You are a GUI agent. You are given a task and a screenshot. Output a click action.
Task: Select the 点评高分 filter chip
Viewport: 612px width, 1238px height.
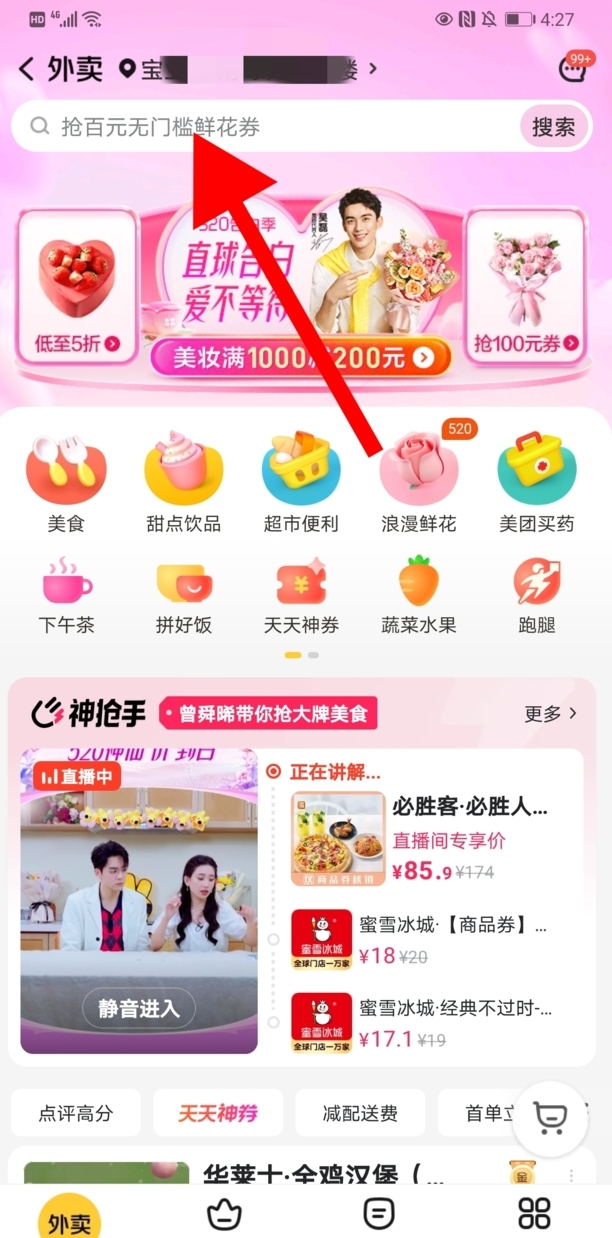(x=76, y=1113)
